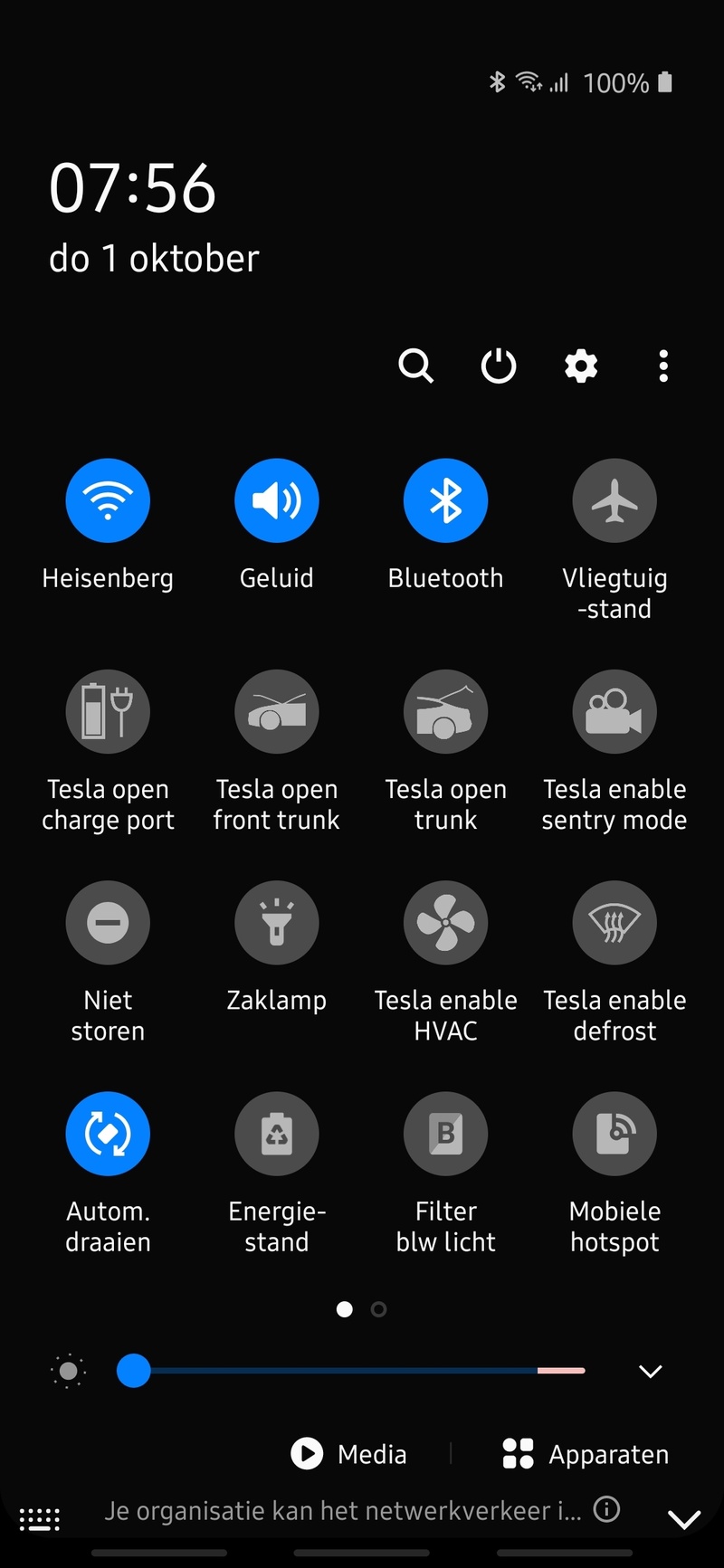This screenshot has height=1568, width=724.
Task: Enable Tesla defrost
Action: click(614, 922)
